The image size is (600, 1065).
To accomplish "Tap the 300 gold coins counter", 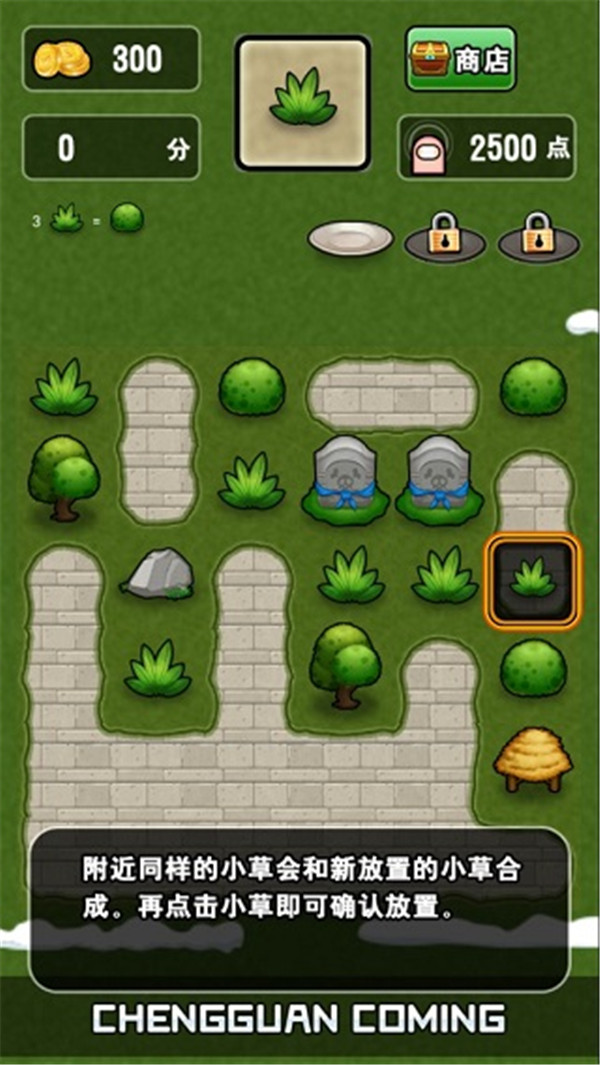I will (x=110, y=59).
